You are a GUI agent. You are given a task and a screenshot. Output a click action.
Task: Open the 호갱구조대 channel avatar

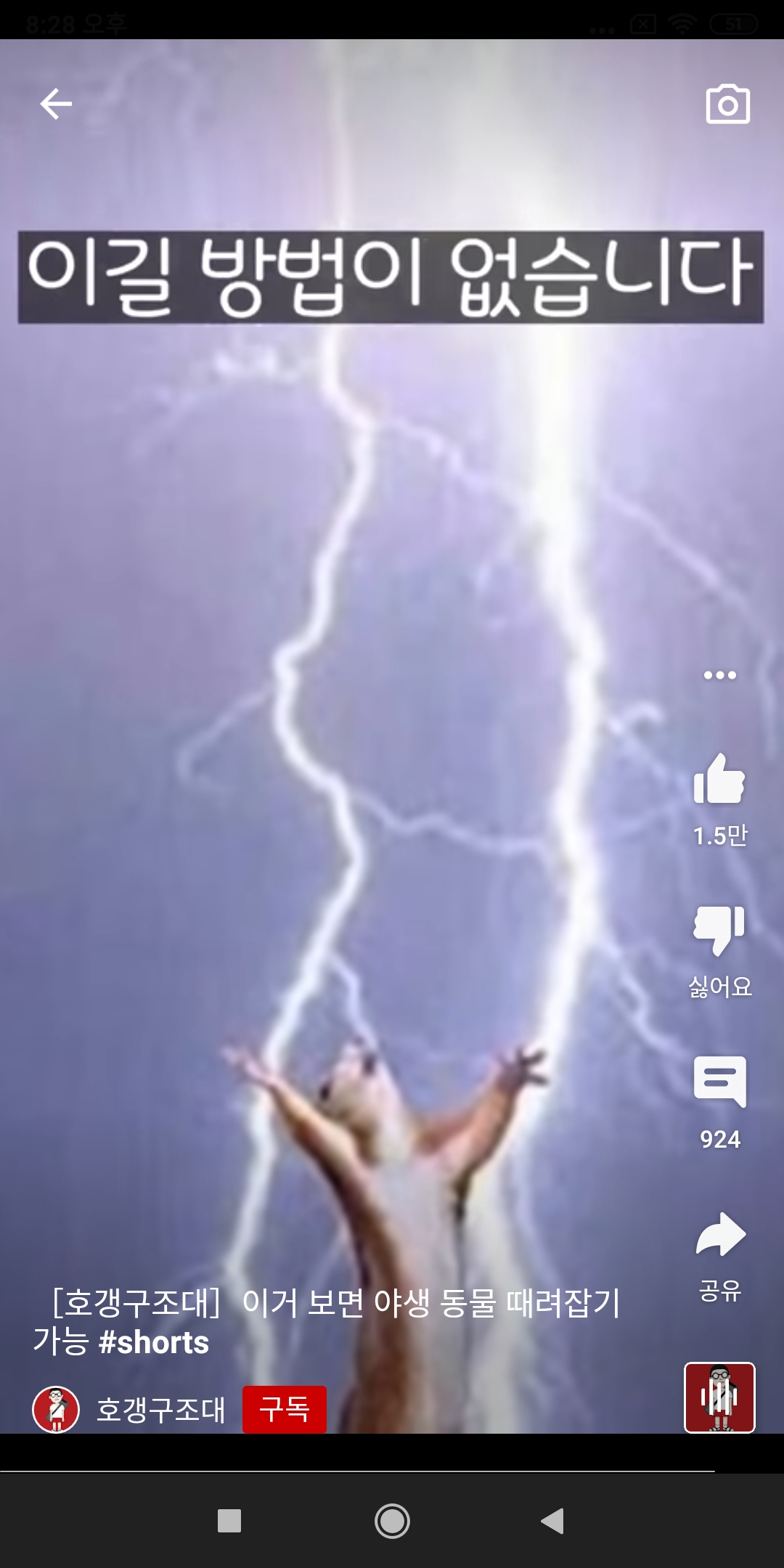56,1409
